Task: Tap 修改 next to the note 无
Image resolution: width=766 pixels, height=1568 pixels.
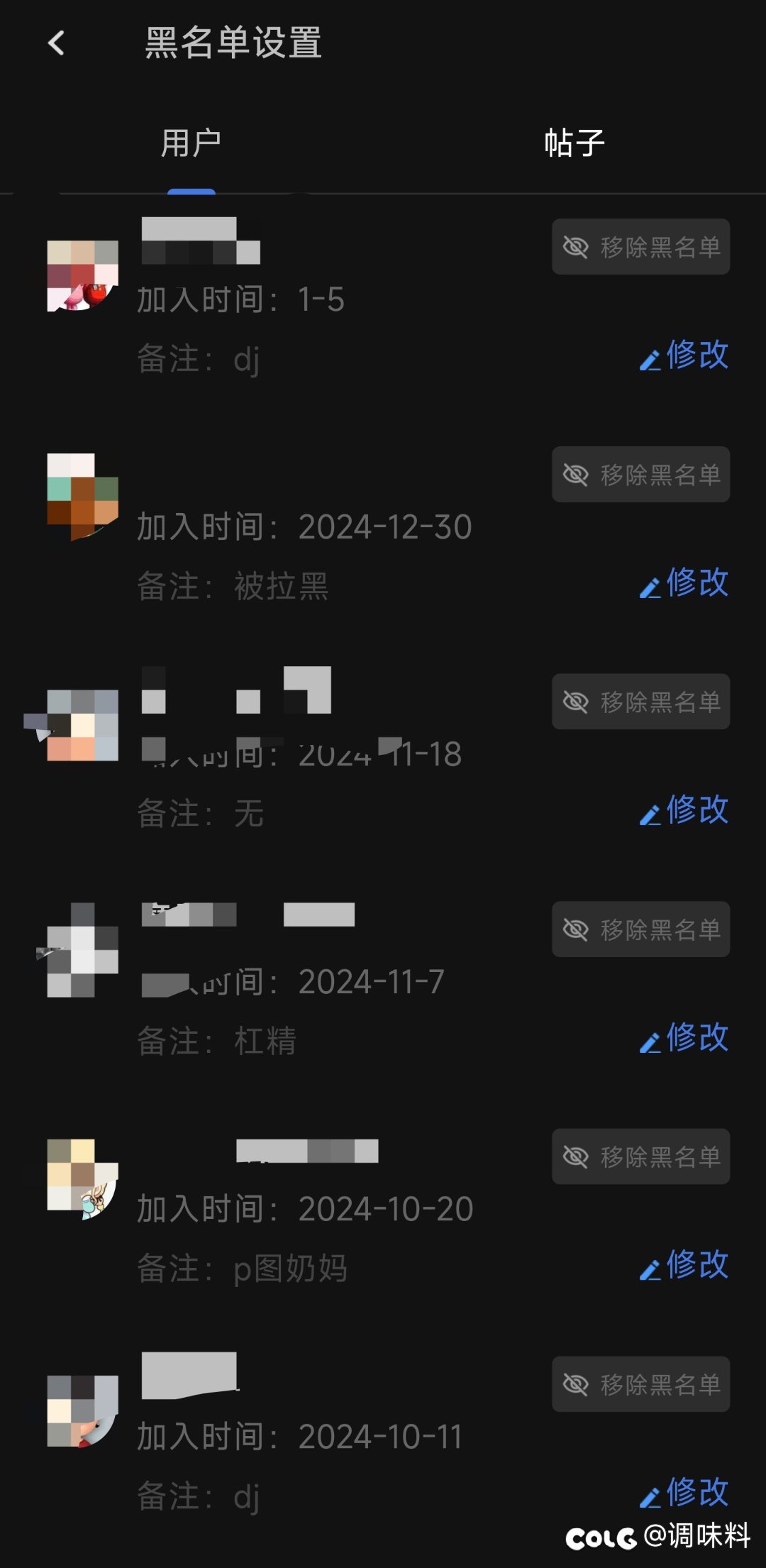Action: tap(684, 810)
